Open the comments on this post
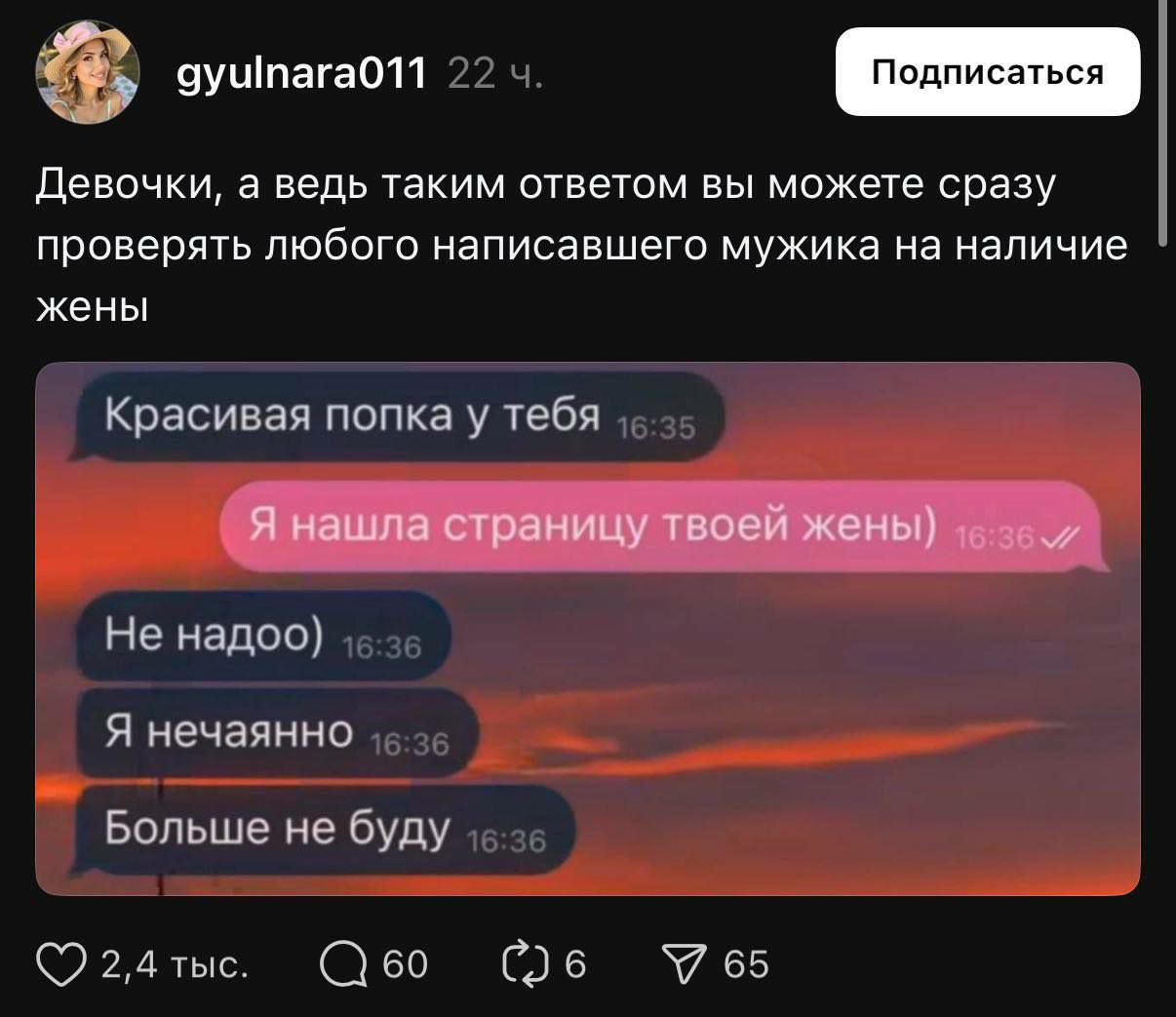 343,963
